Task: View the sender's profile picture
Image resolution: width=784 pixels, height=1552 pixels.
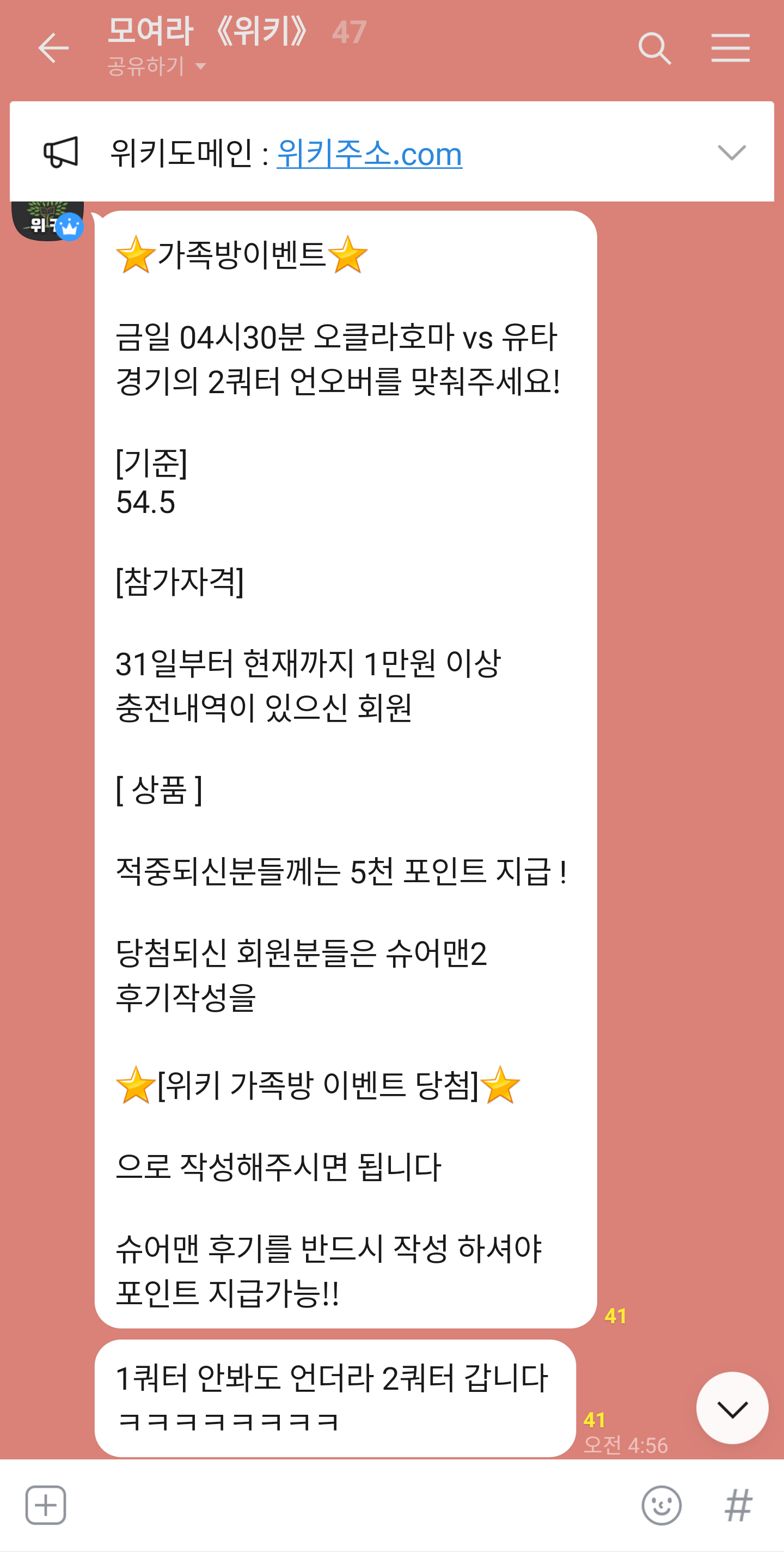Action: pos(47,221)
